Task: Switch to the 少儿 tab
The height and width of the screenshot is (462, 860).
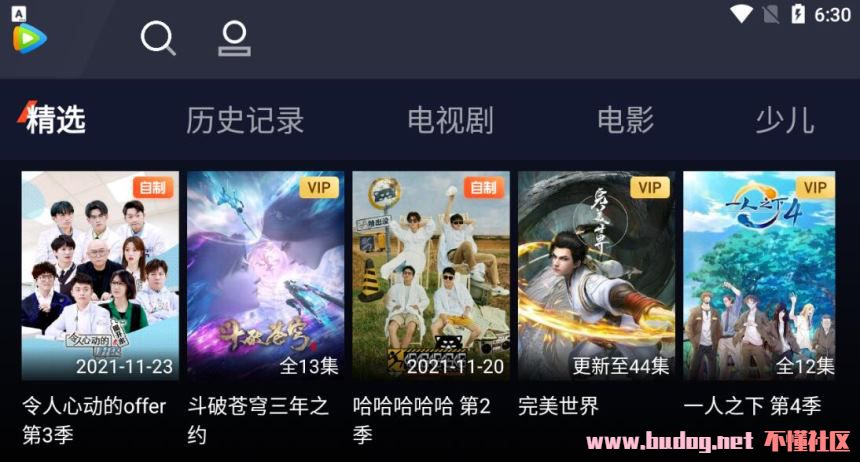Action: tap(784, 120)
